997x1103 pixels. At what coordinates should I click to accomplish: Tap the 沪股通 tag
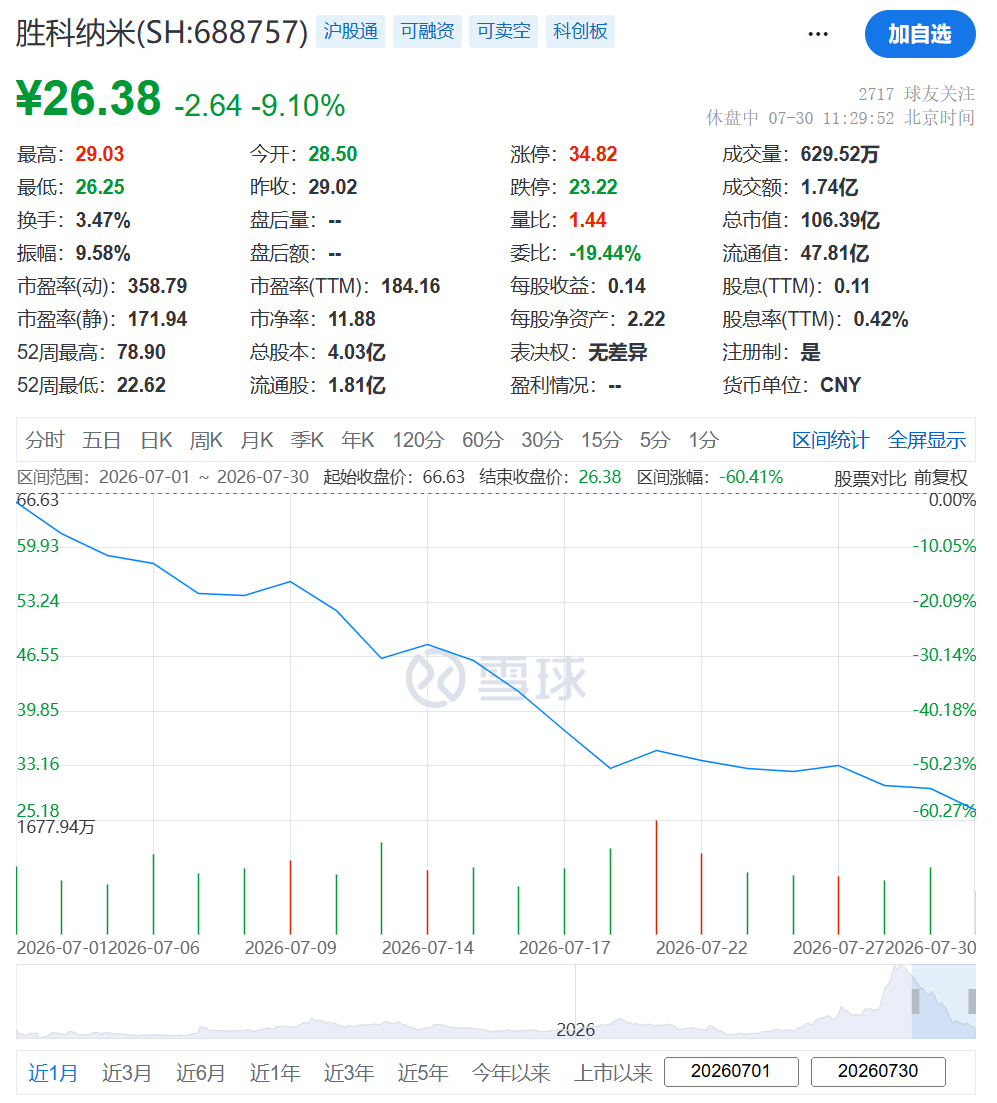click(350, 31)
